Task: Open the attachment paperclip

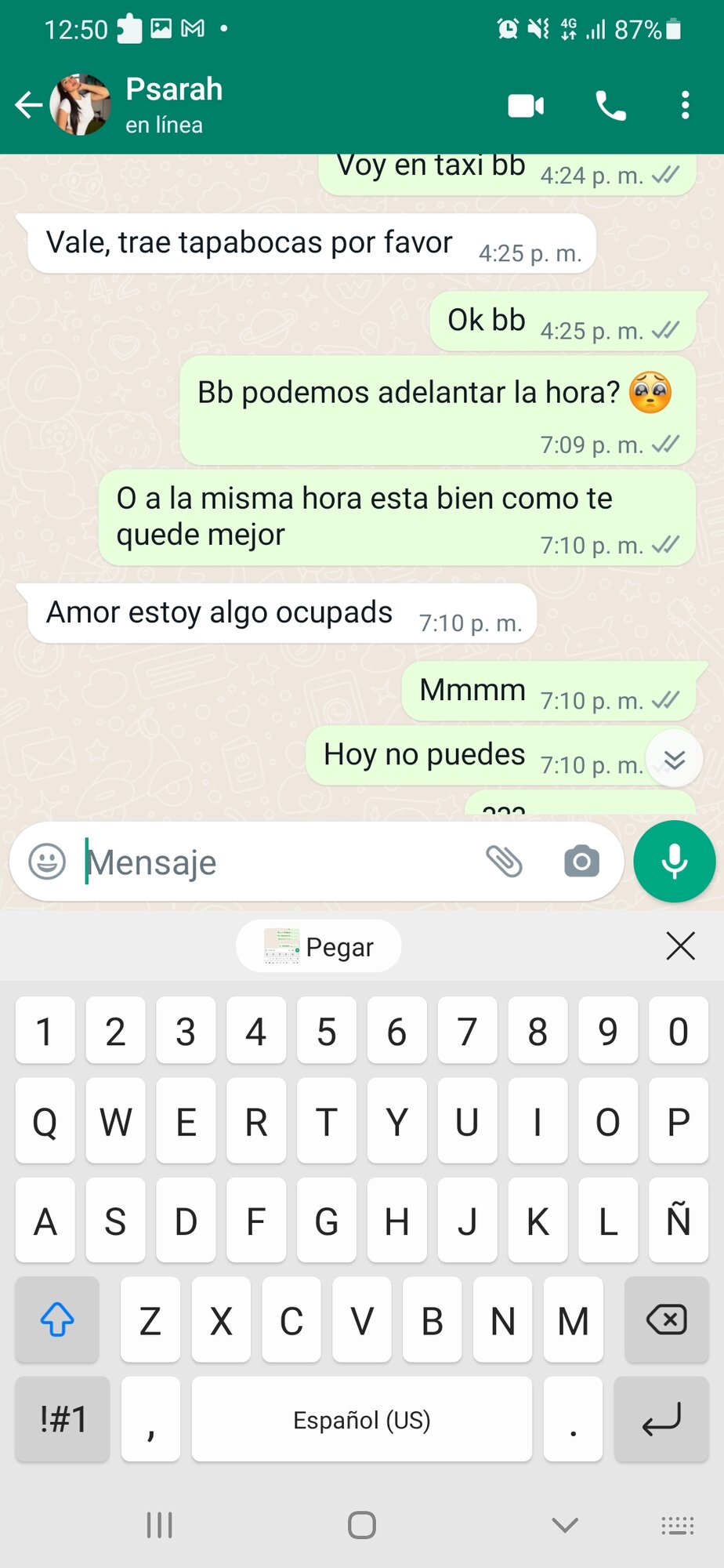Action: pyautogui.click(x=505, y=862)
